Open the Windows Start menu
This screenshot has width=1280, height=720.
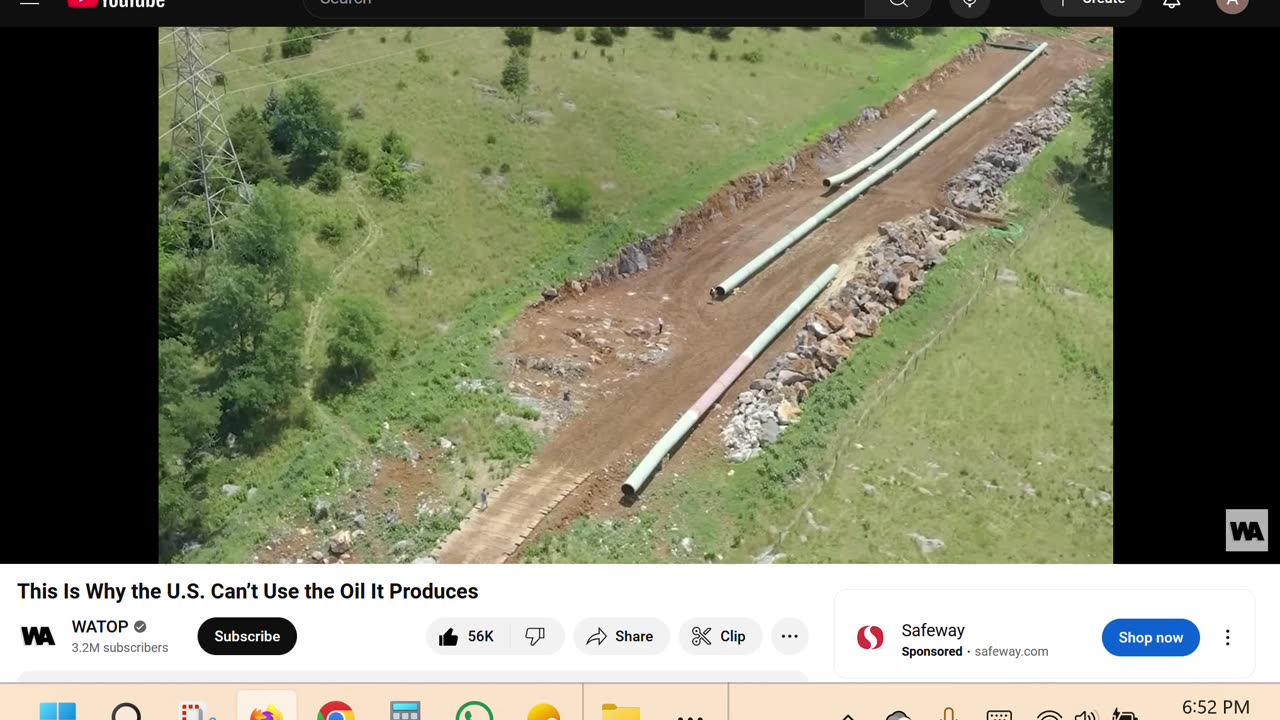pyautogui.click(x=57, y=711)
